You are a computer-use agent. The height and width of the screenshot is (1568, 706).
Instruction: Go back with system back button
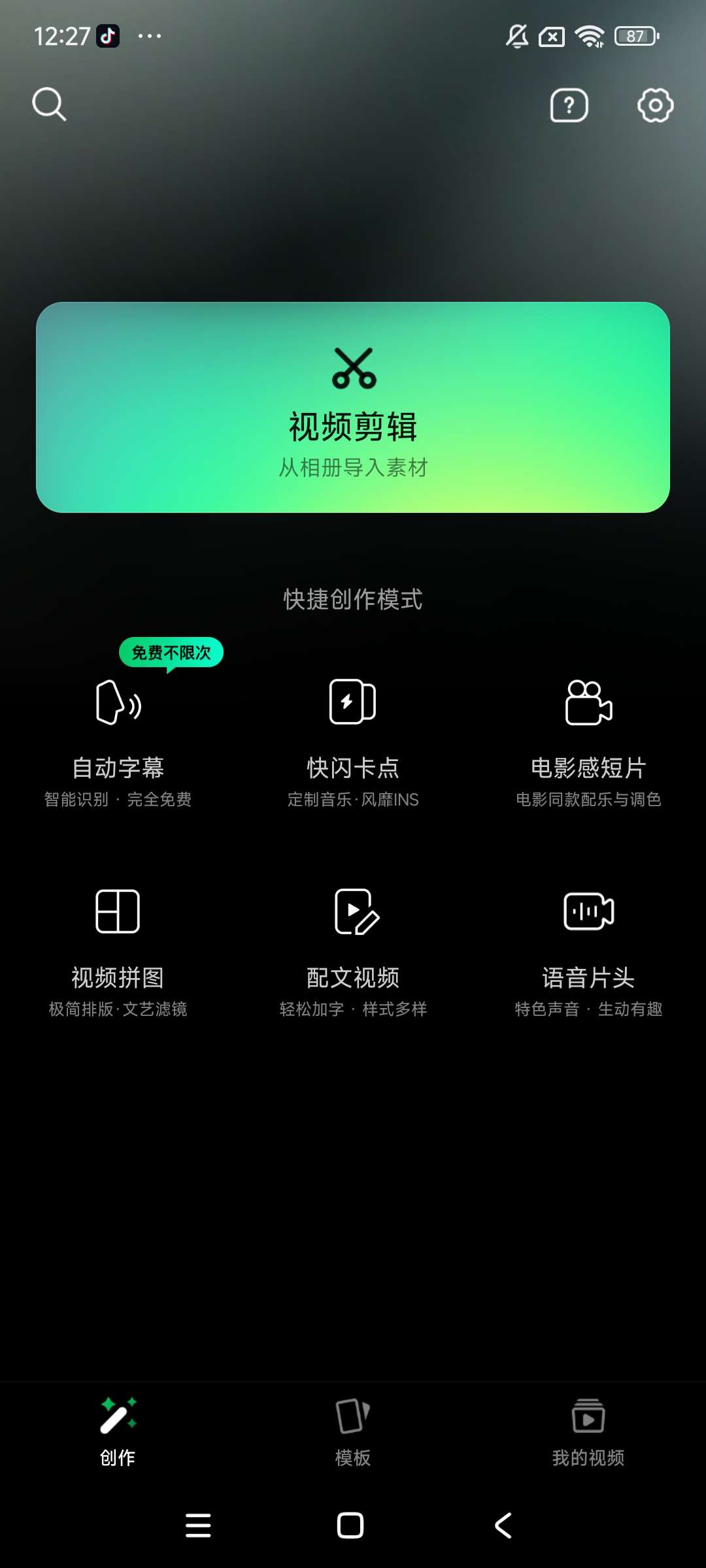[x=503, y=1526]
